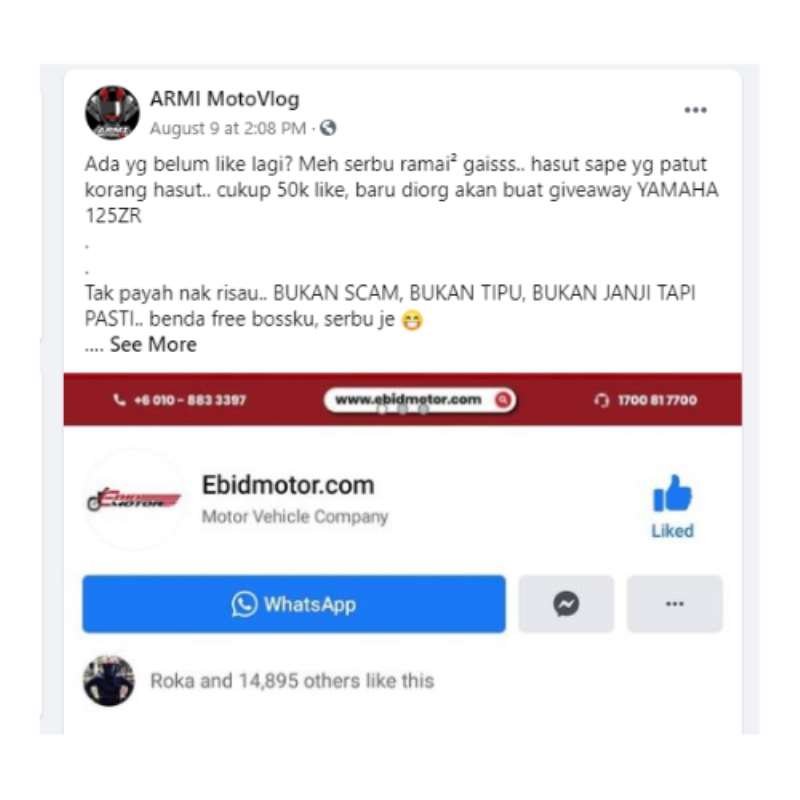Image resolution: width=800 pixels, height=800 pixels.
Task: Open the ARMI MotoVlog page name
Action: point(224,99)
